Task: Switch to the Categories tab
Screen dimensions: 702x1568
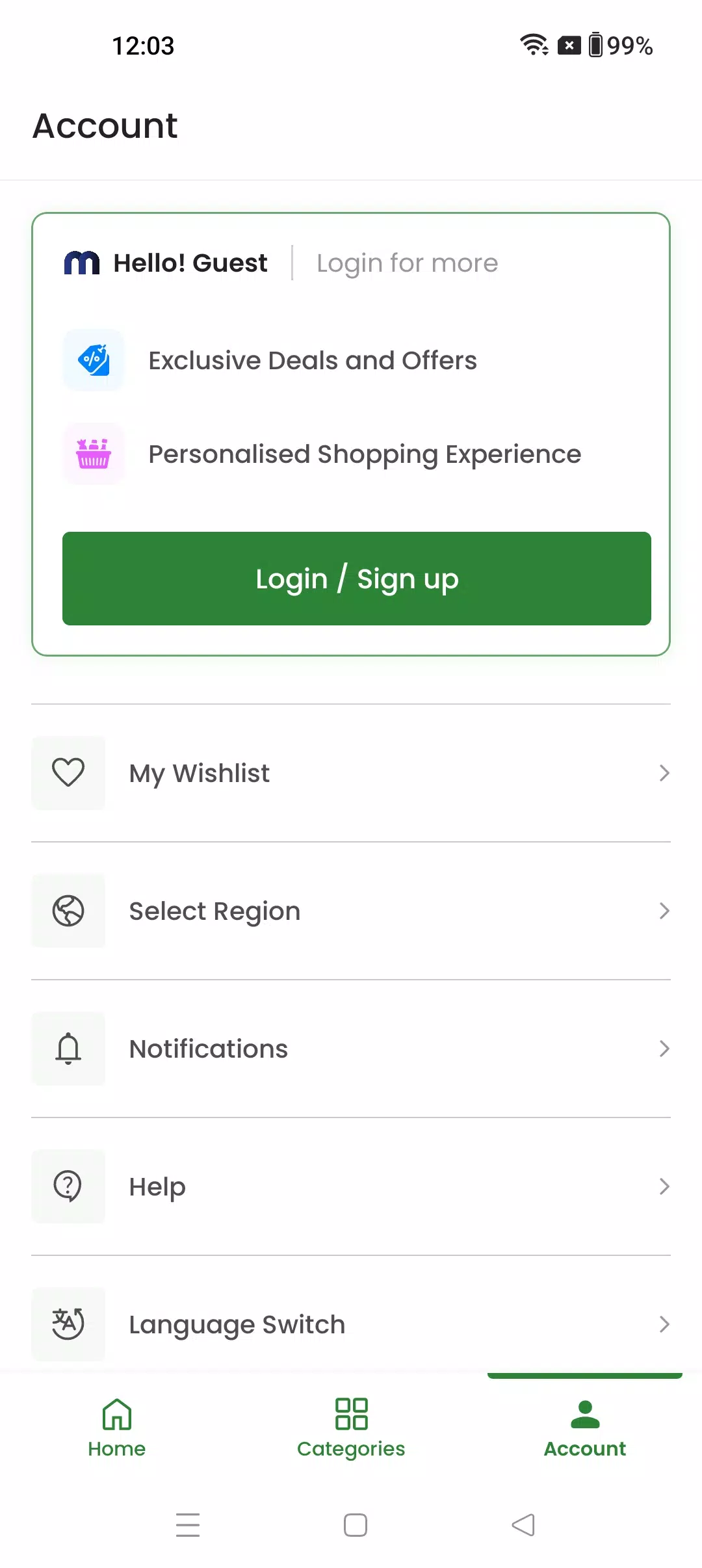Action: click(351, 1428)
